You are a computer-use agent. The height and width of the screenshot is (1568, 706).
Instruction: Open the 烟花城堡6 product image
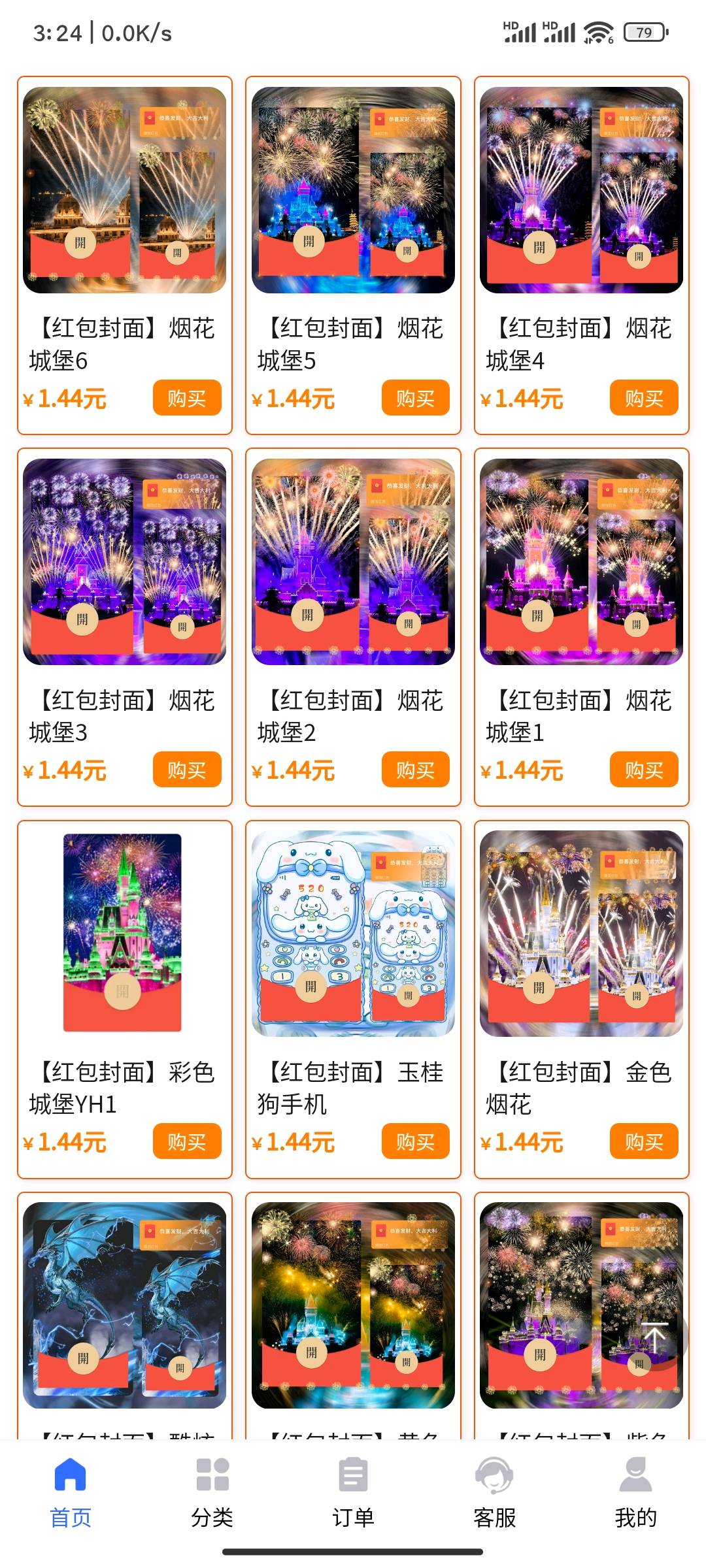coord(124,190)
